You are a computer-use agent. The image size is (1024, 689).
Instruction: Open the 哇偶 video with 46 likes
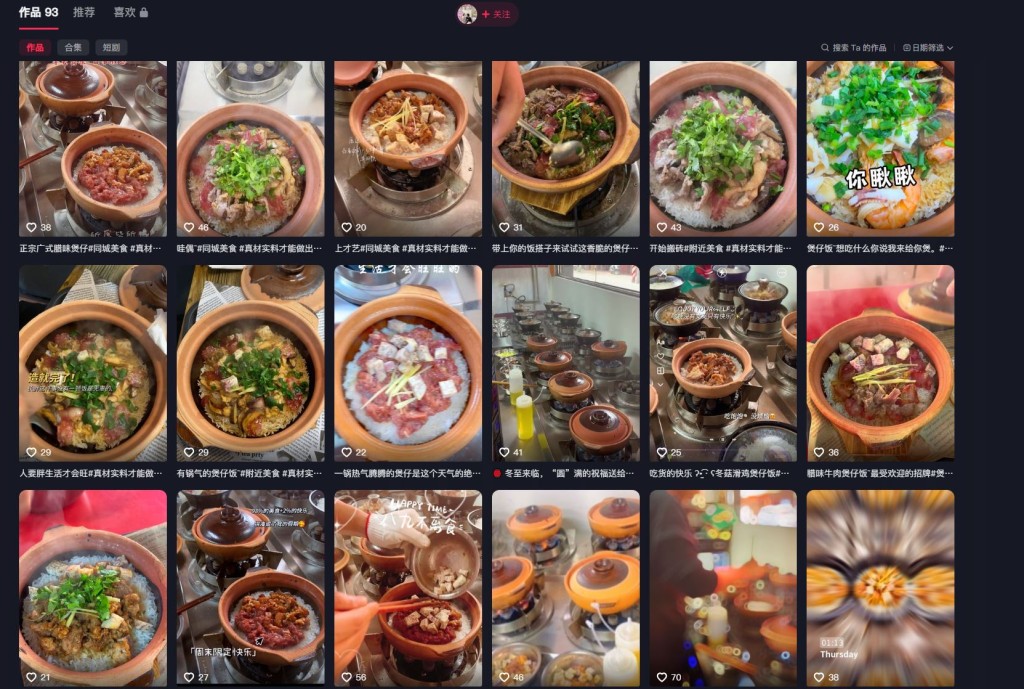tap(250, 148)
